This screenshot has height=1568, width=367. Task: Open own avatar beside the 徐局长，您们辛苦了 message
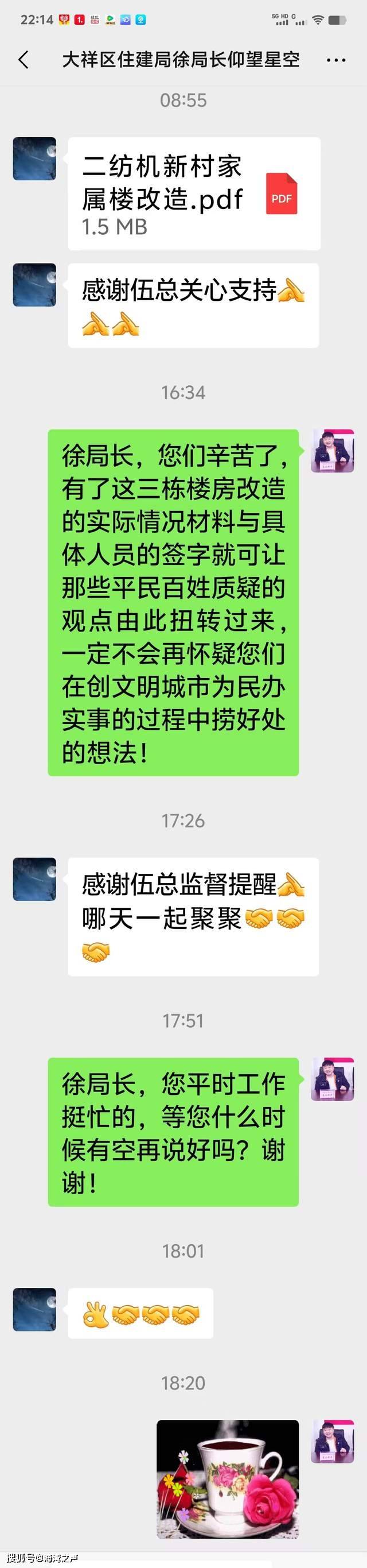[x=333, y=451]
